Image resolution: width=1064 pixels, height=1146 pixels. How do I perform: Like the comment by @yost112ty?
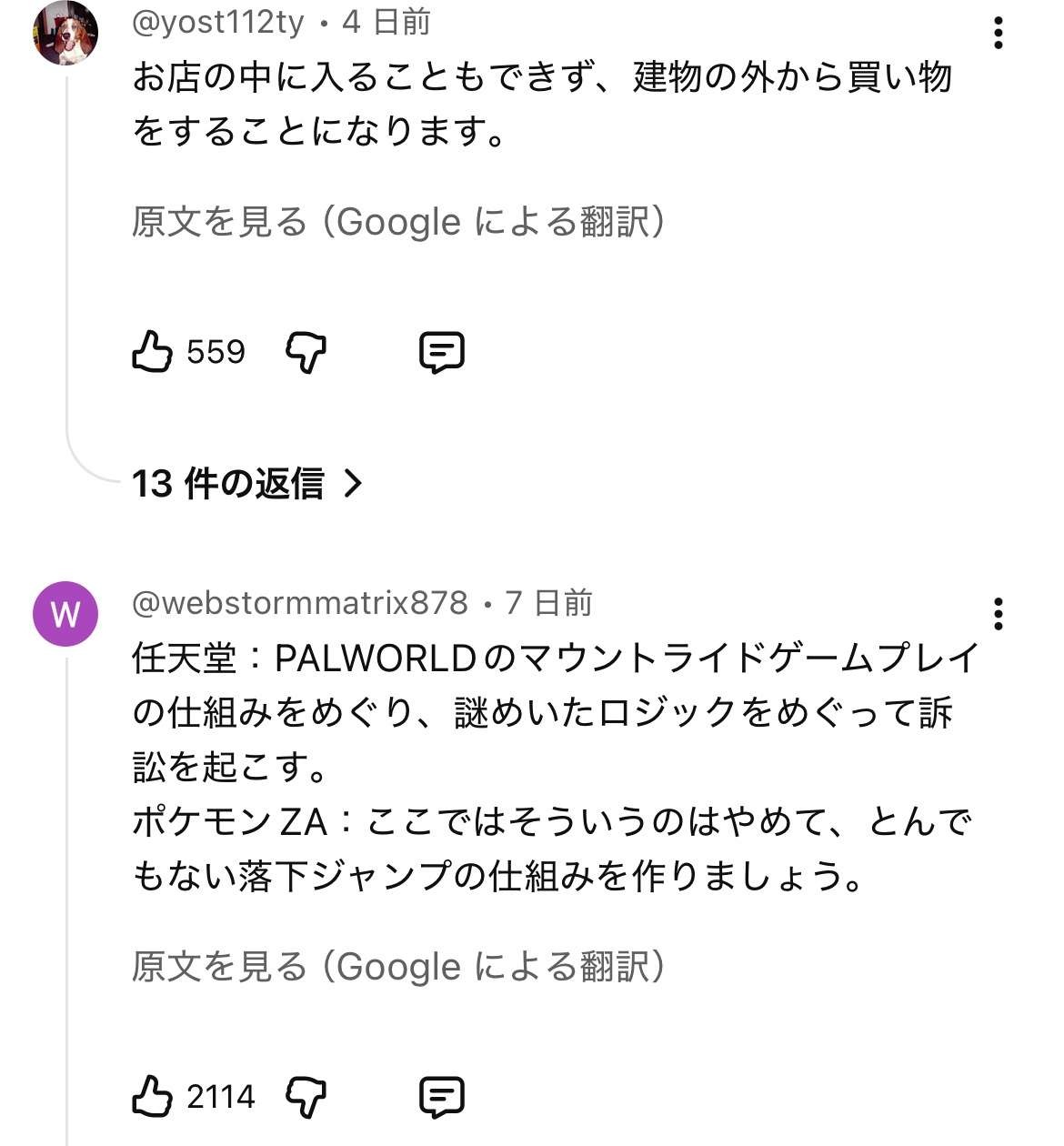coord(153,352)
